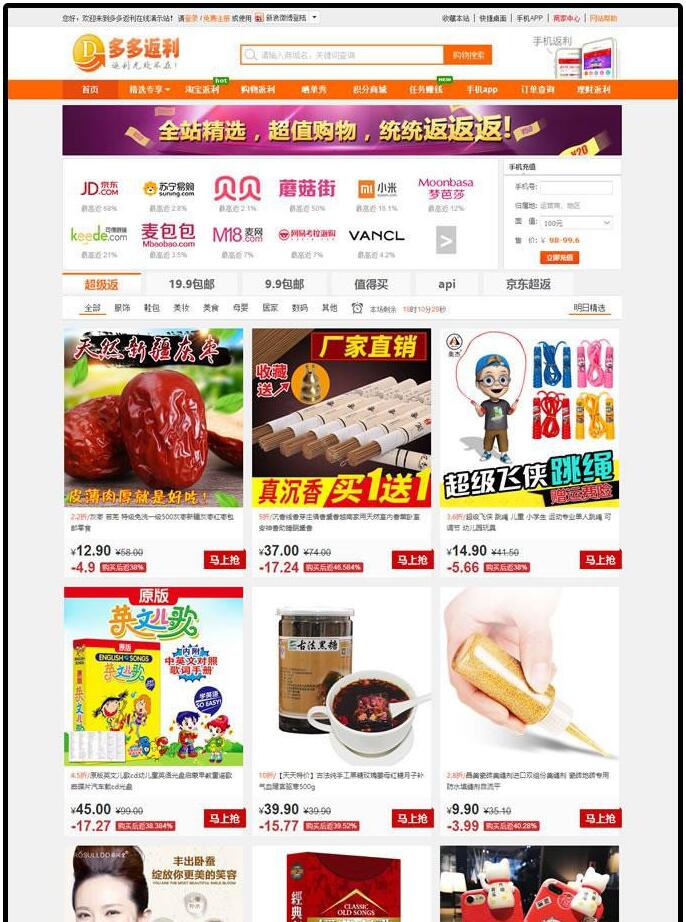Switch to the 值得买 tab

pos(370,284)
